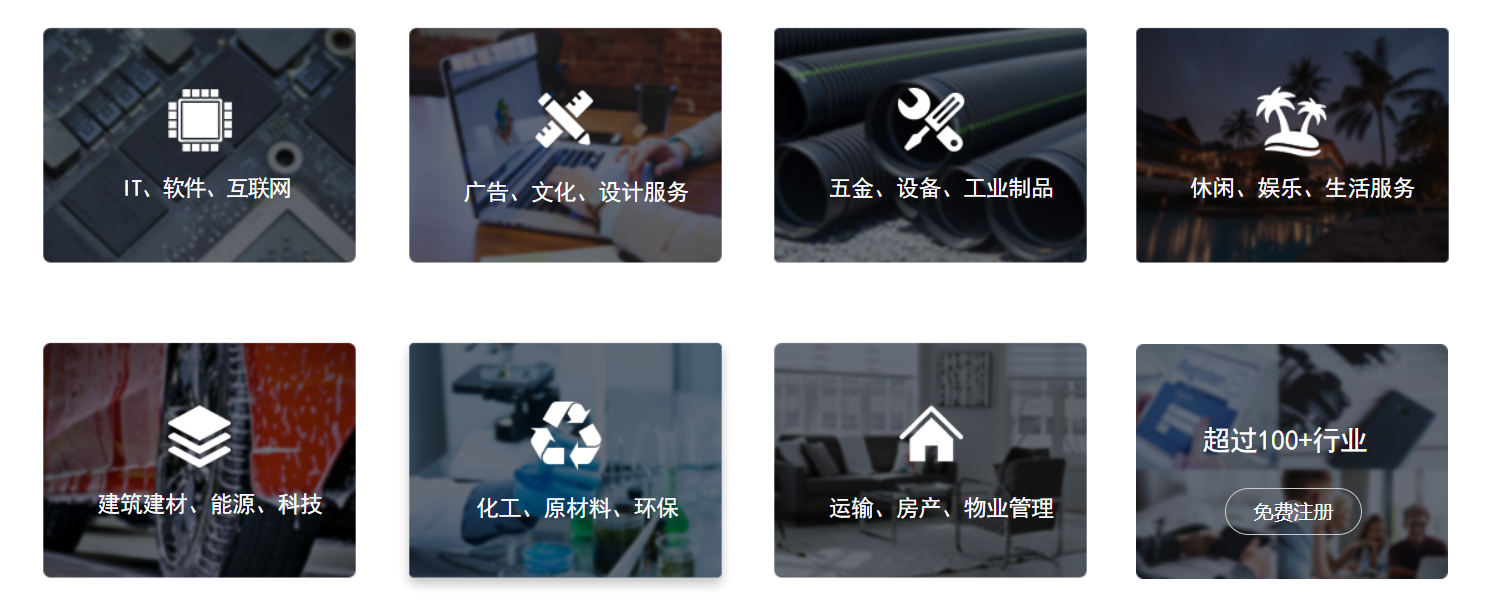The height and width of the screenshot is (616, 1503).
Task: Tap the 免费注册 button
Action: pyautogui.click(x=1293, y=512)
